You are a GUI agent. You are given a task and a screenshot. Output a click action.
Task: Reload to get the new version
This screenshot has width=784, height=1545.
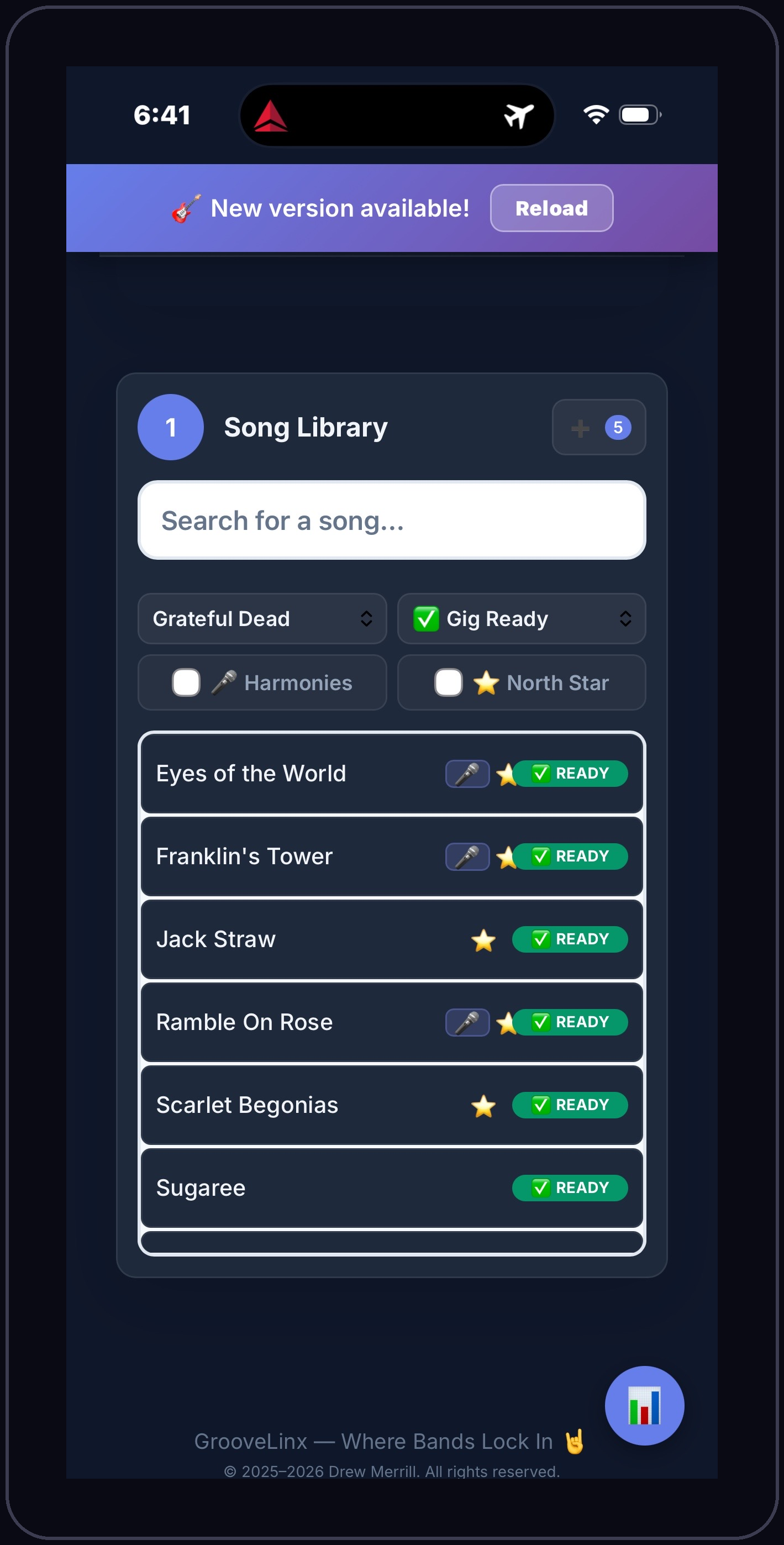click(551, 208)
